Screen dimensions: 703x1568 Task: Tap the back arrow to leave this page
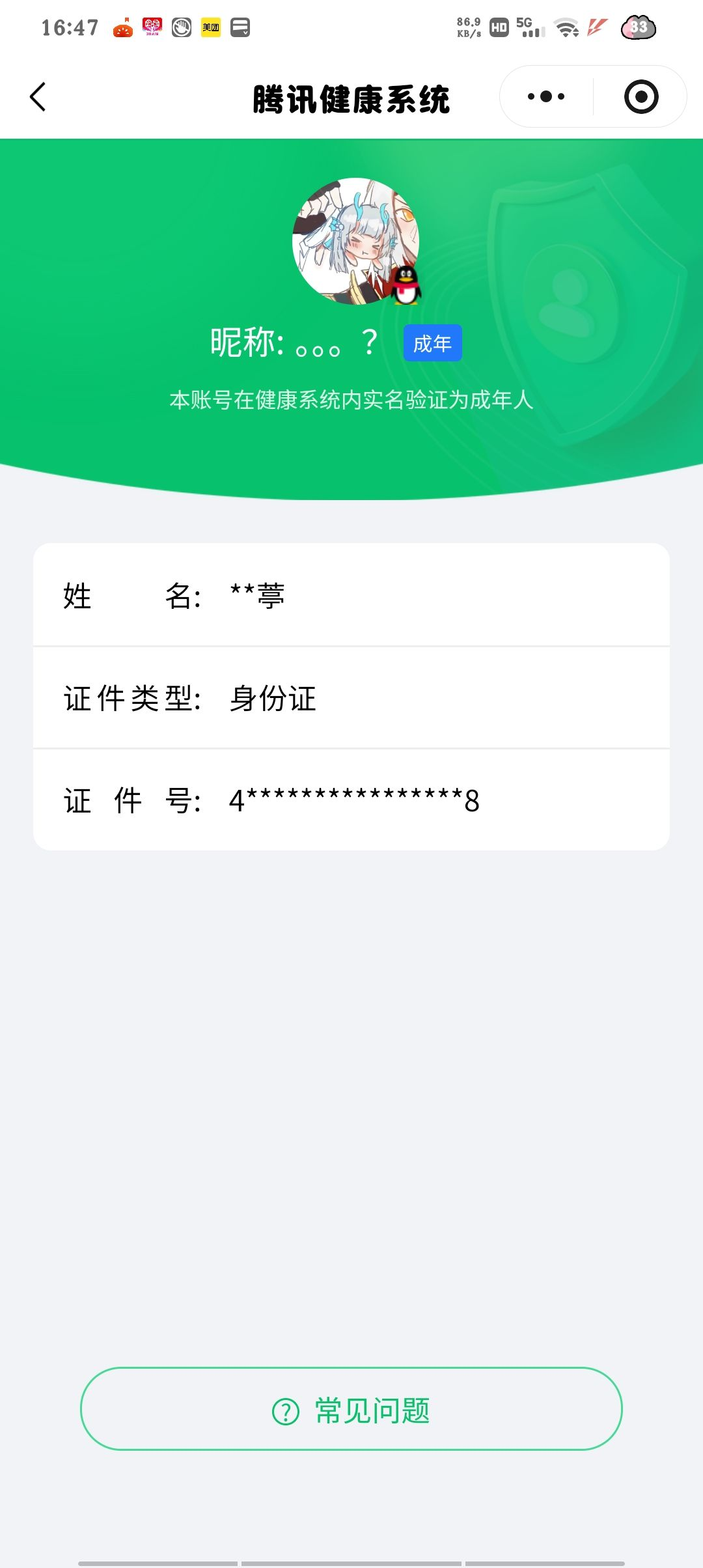tap(37, 96)
